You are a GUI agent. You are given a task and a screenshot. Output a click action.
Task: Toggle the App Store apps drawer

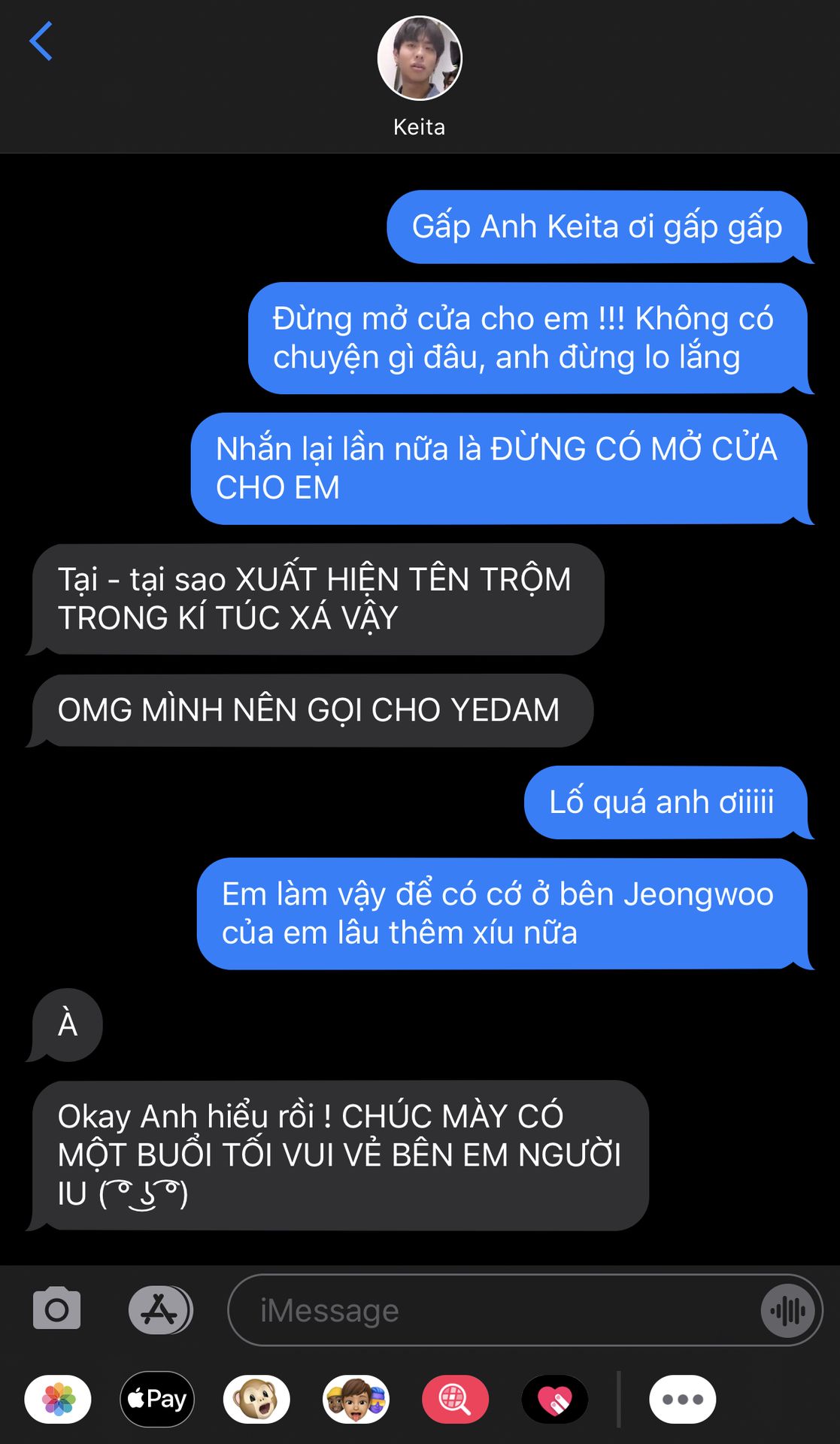(160, 1310)
